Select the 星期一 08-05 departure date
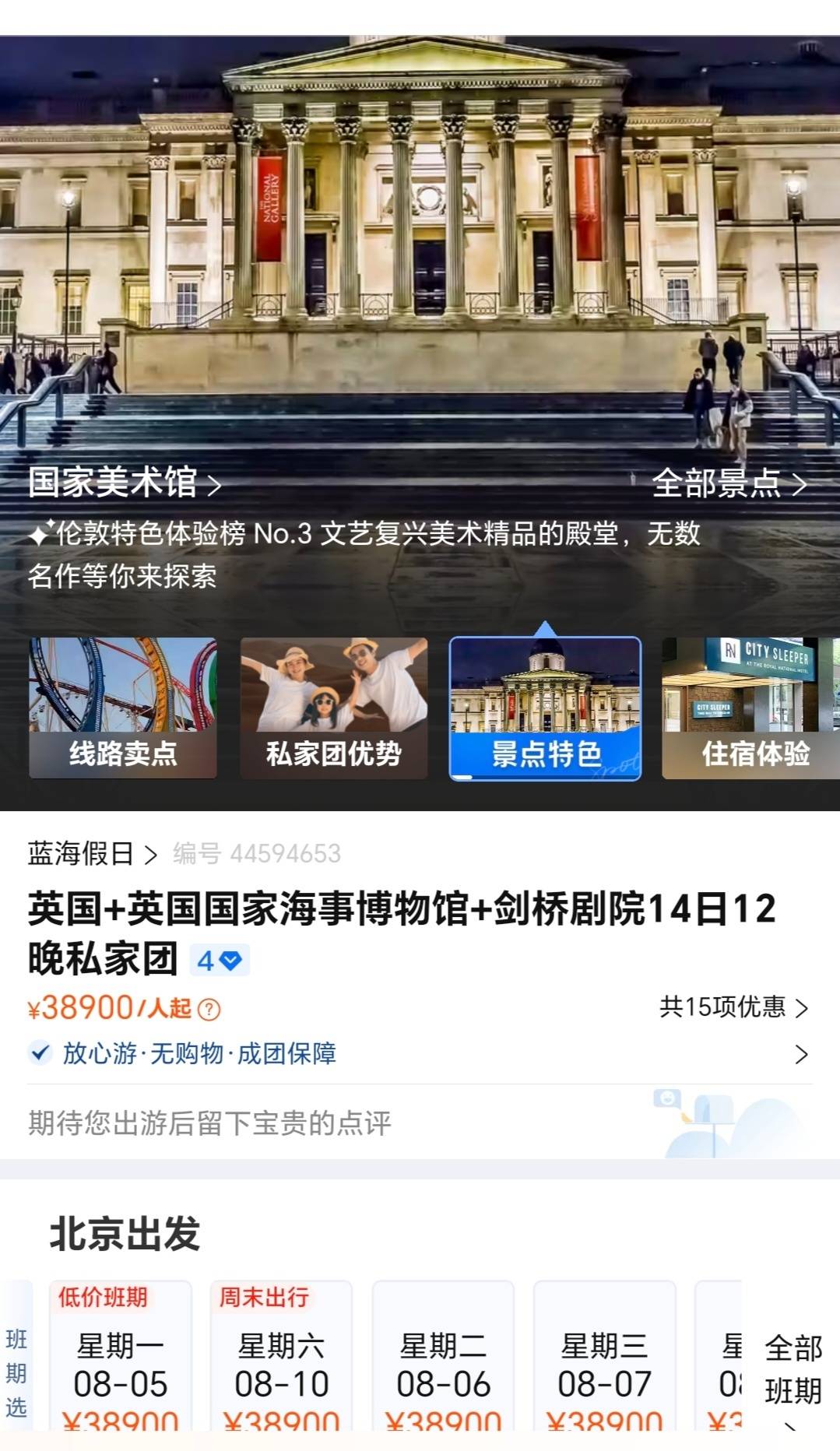The image size is (840, 1451). point(121,1364)
